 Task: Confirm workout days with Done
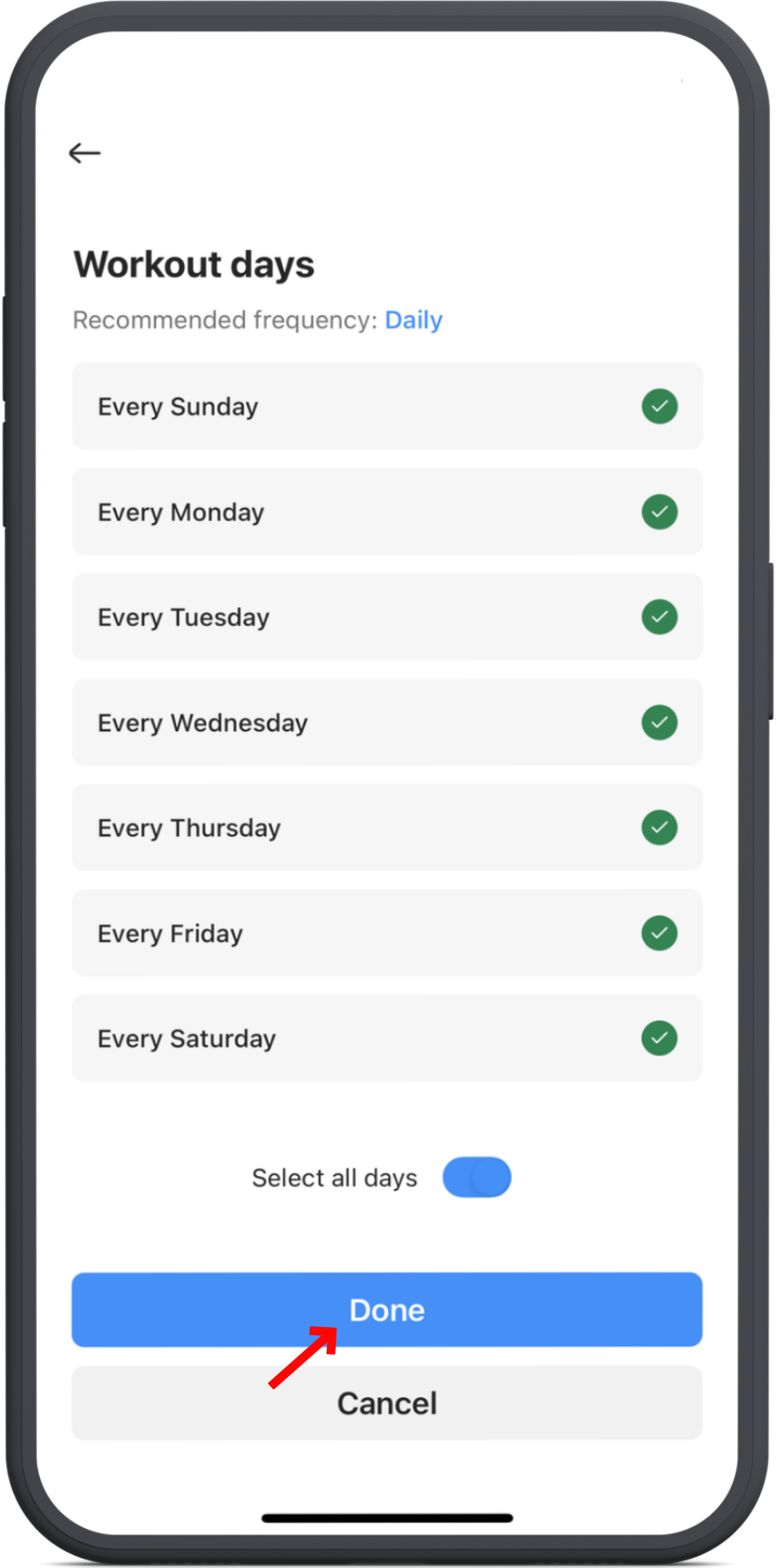(x=387, y=1310)
